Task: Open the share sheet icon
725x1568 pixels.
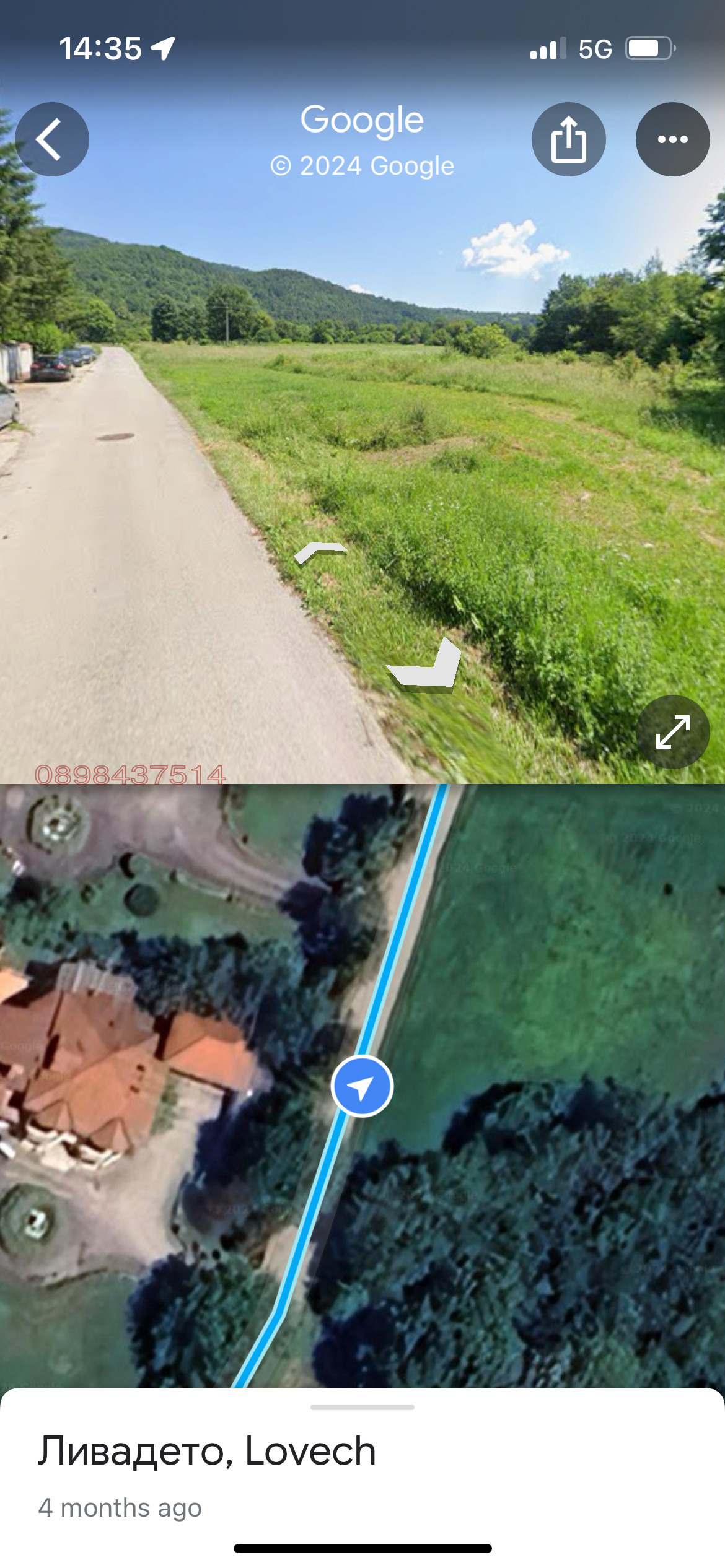Action: (568, 139)
